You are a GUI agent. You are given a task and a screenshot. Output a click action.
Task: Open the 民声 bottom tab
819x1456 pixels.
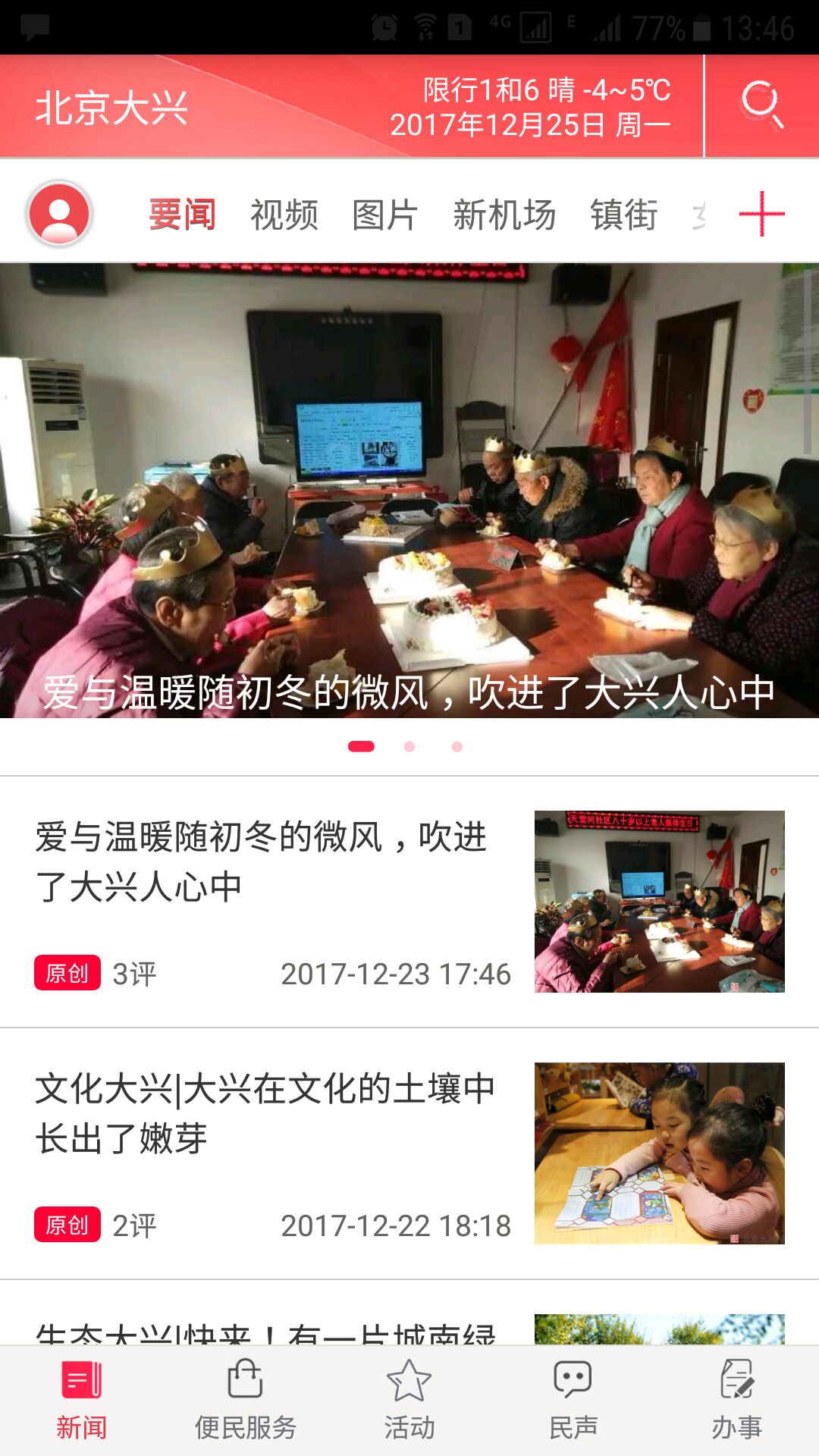[573, 1400]
